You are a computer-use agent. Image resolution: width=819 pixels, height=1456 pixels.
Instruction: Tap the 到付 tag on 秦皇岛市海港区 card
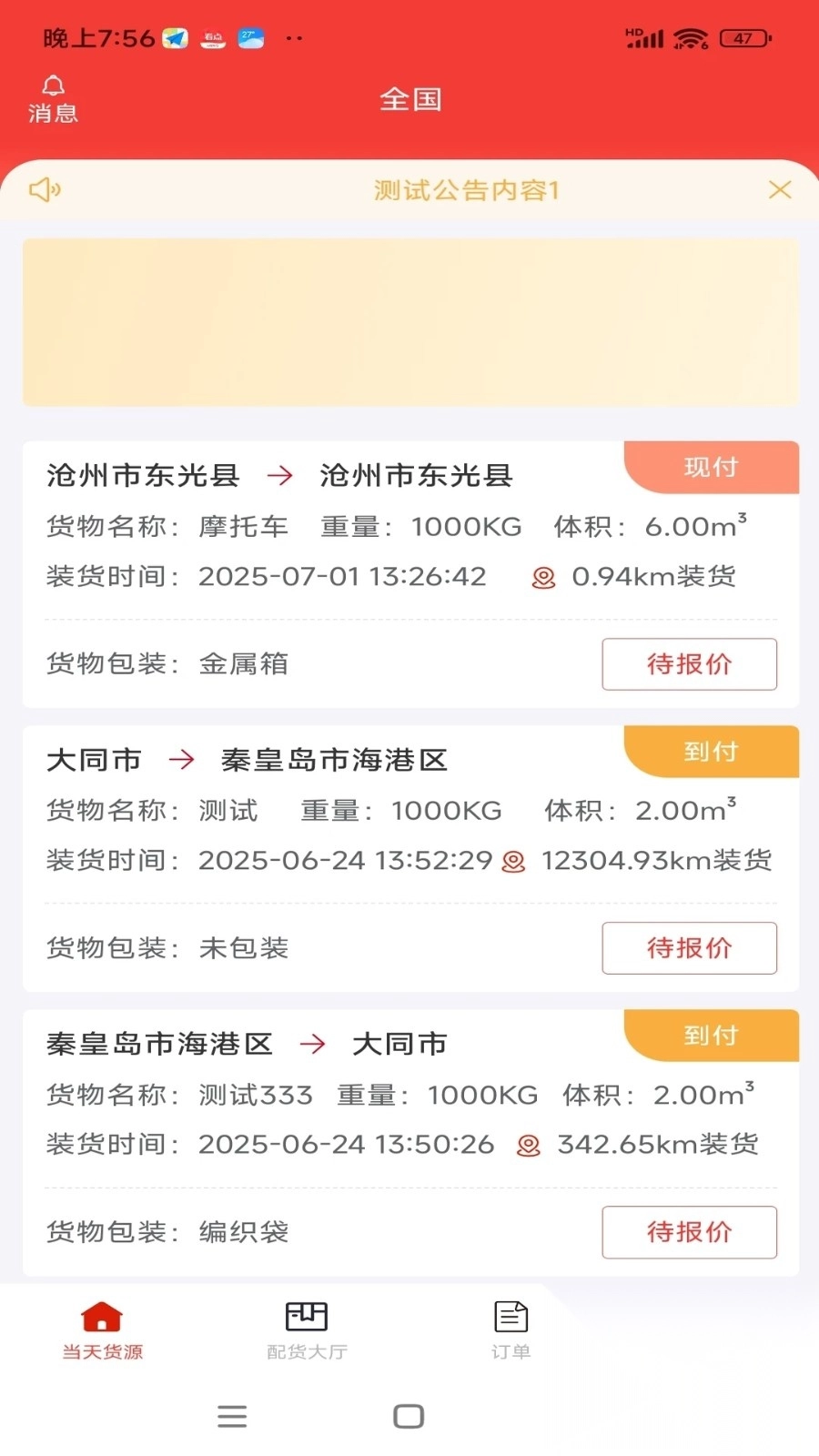coord(711,1035)
